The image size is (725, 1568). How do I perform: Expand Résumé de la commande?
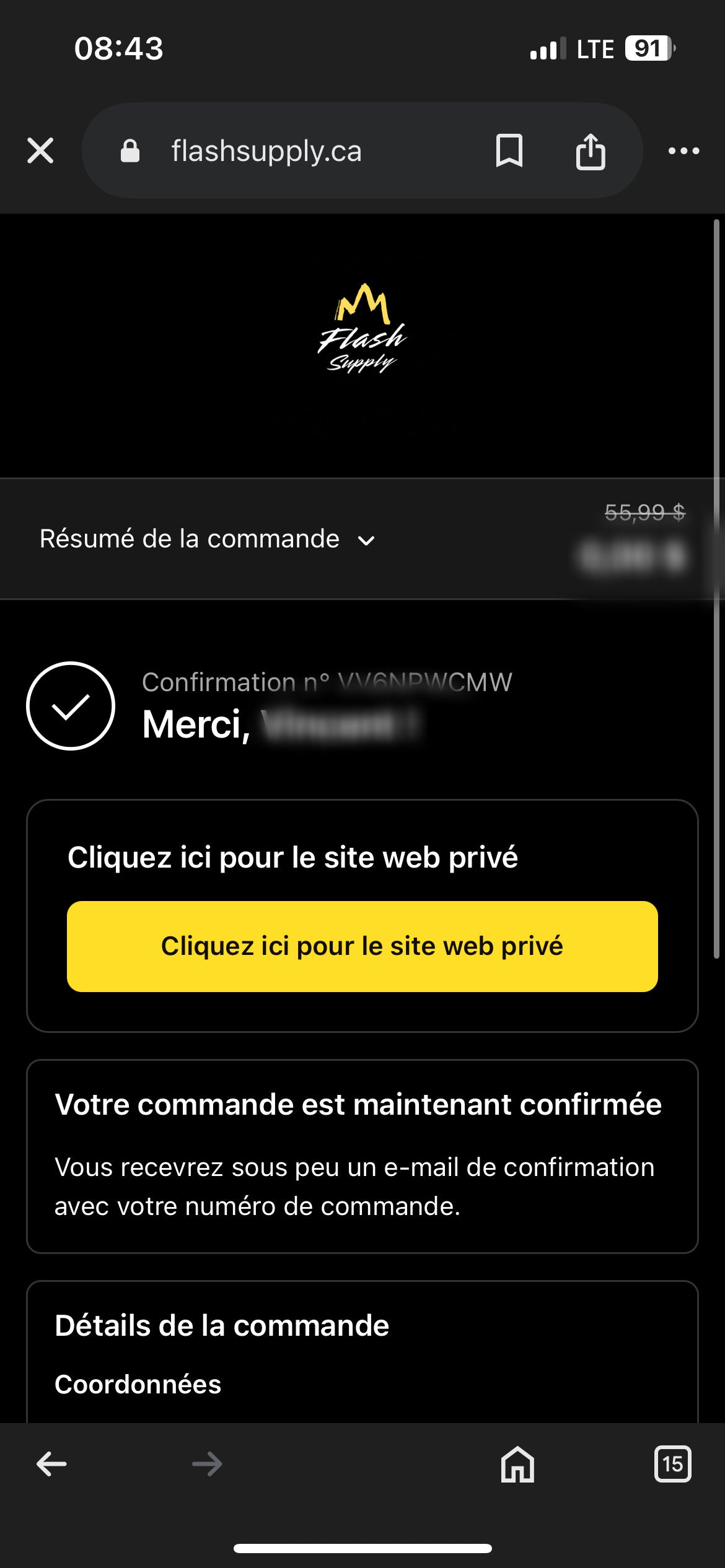[x=208, y=539]
